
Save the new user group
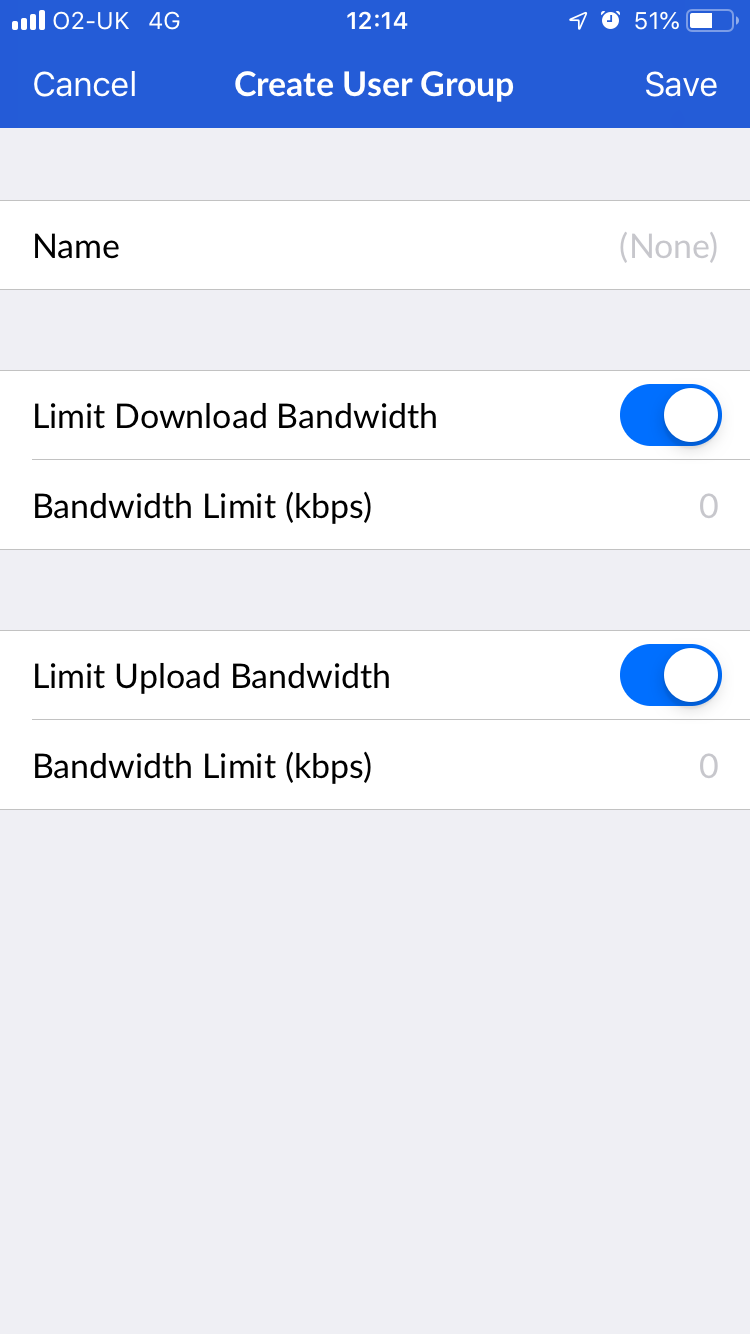point(680,85)
